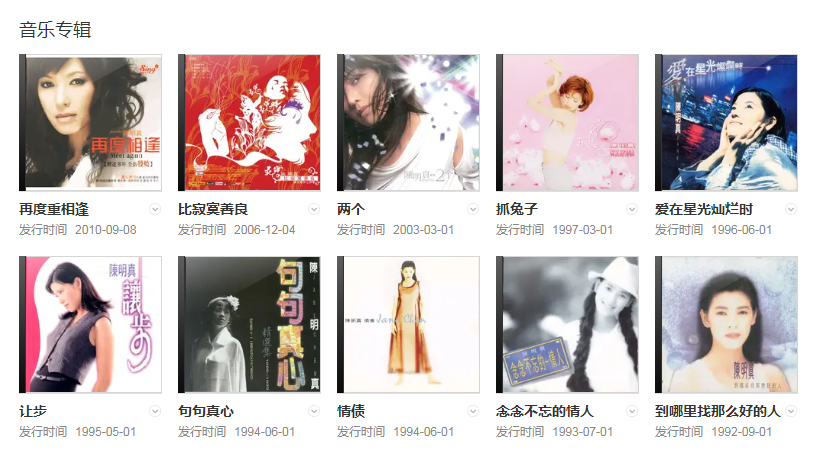Viewport: 823px width, 450px height.
Task: Expand details arrow next to 爱在星光灿烂时
Action: coord(791,209)
